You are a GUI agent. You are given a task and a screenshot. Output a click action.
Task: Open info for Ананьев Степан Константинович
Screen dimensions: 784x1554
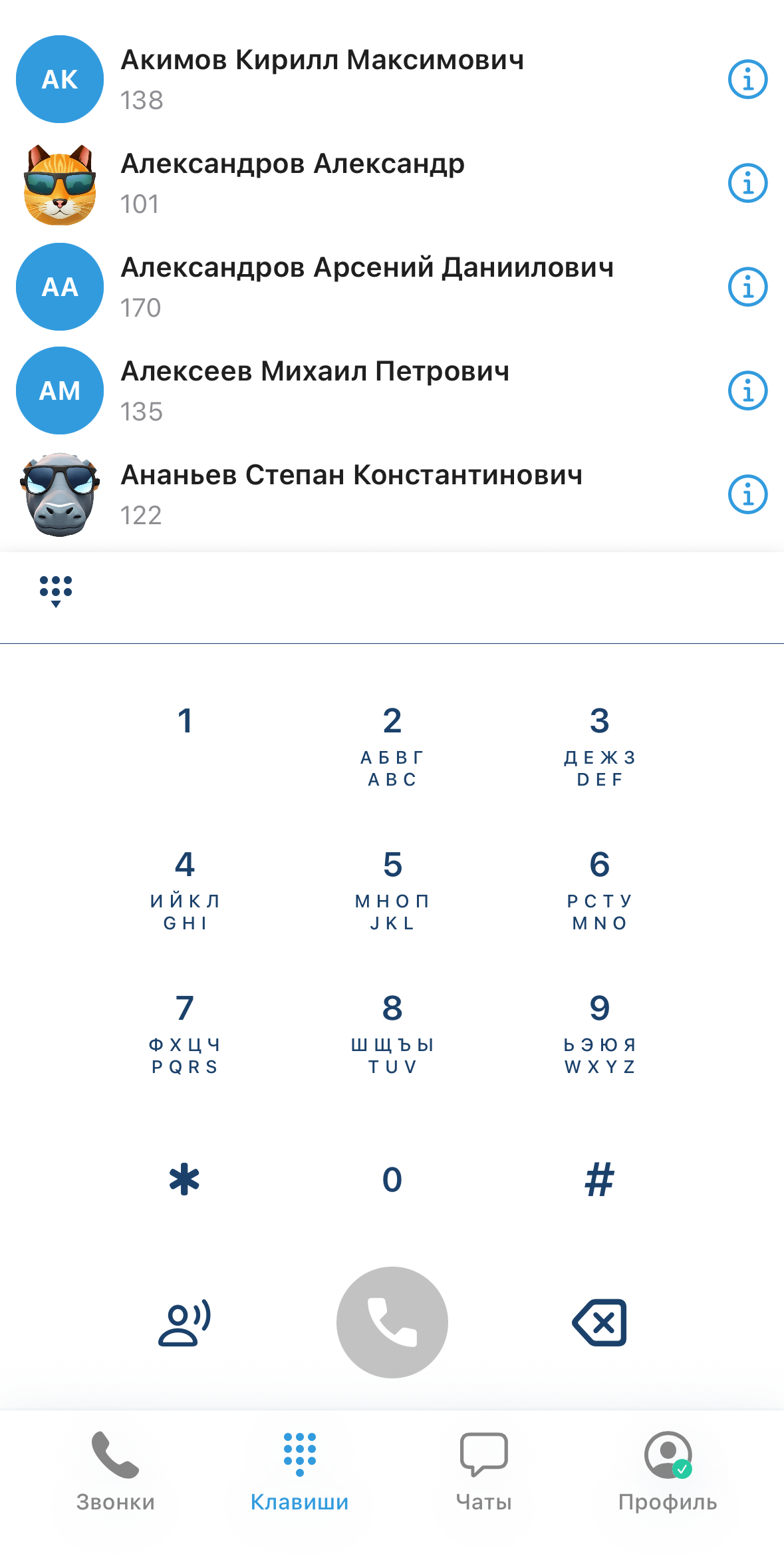pyautogui.click(x=747, y=495)
